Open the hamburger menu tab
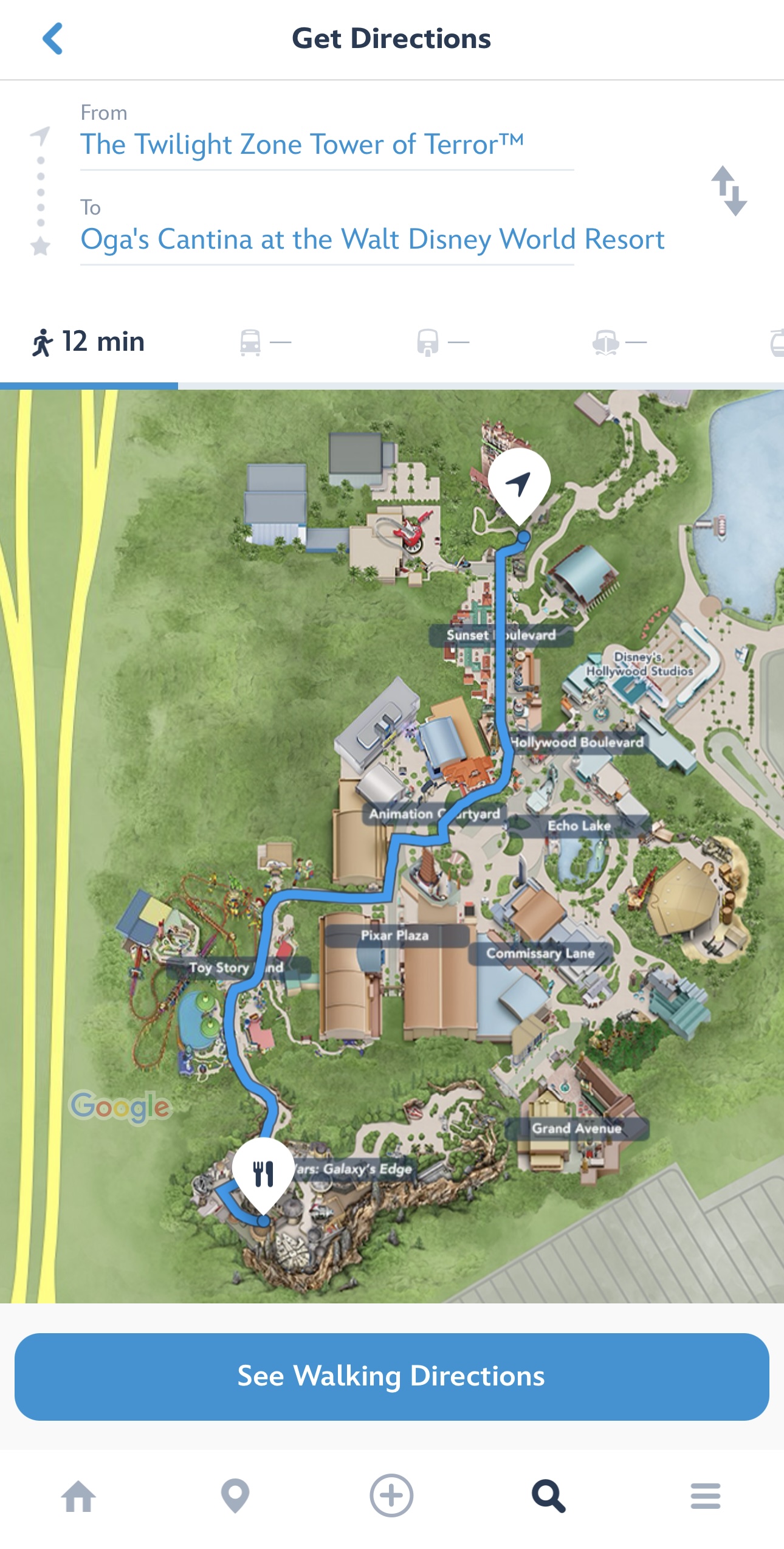 point(705,1496)
